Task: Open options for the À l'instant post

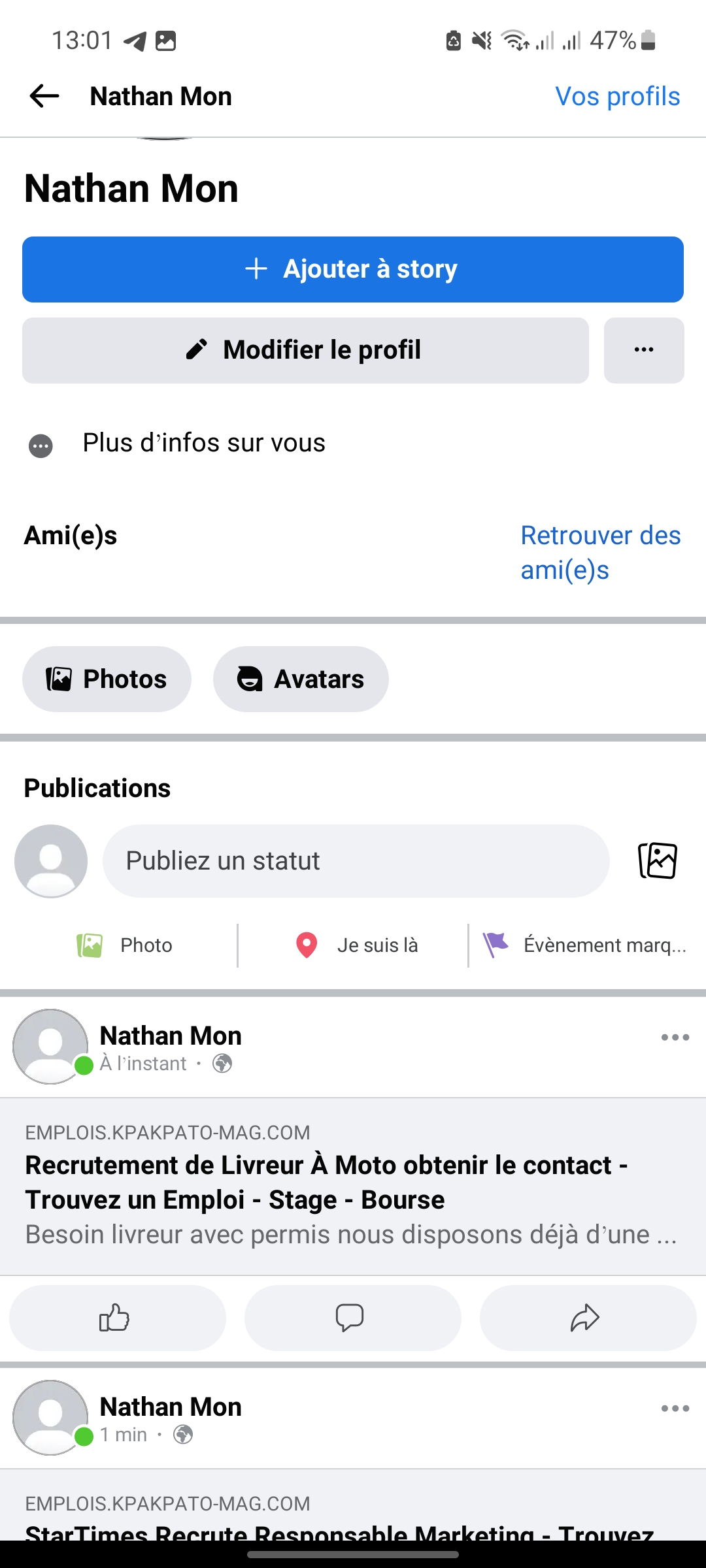Action: click(675, 1037)
